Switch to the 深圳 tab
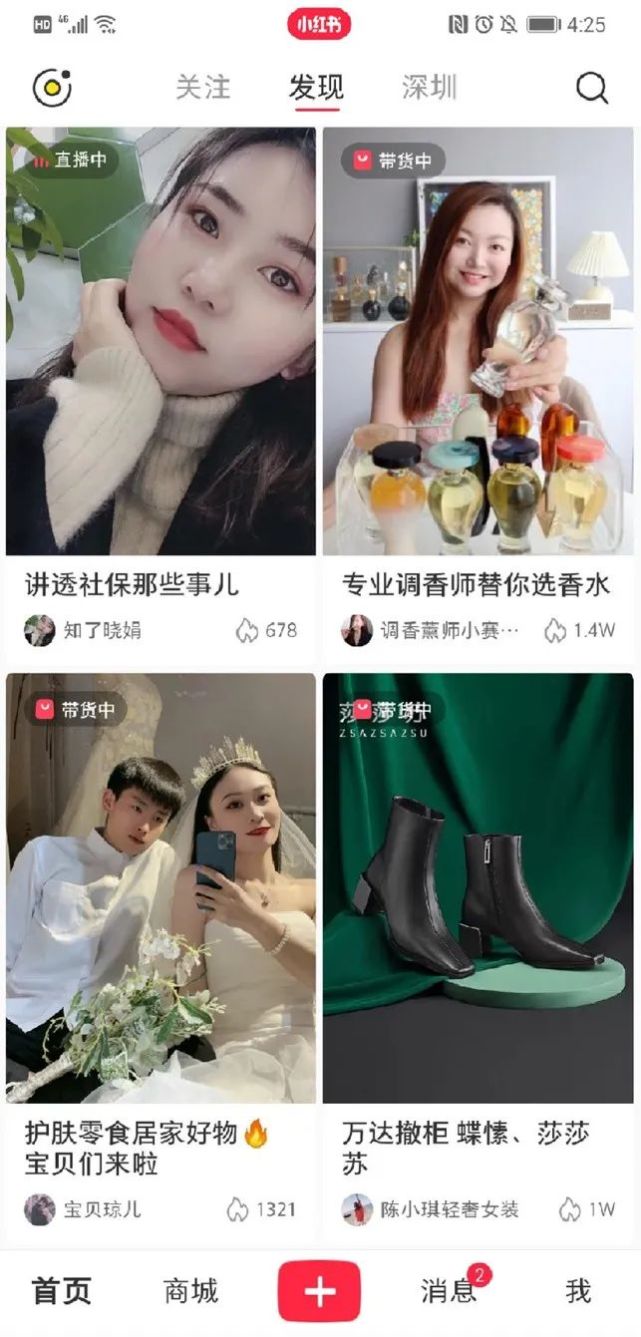Image resolution: width=641 pixels, height=1337 pixels. 429,88
